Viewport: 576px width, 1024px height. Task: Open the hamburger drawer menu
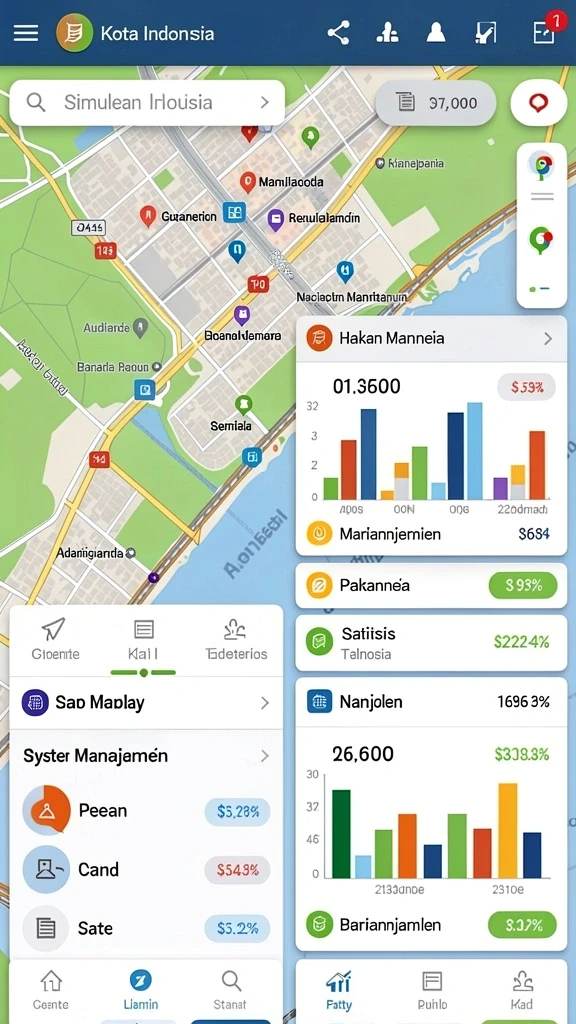(25, 33)
